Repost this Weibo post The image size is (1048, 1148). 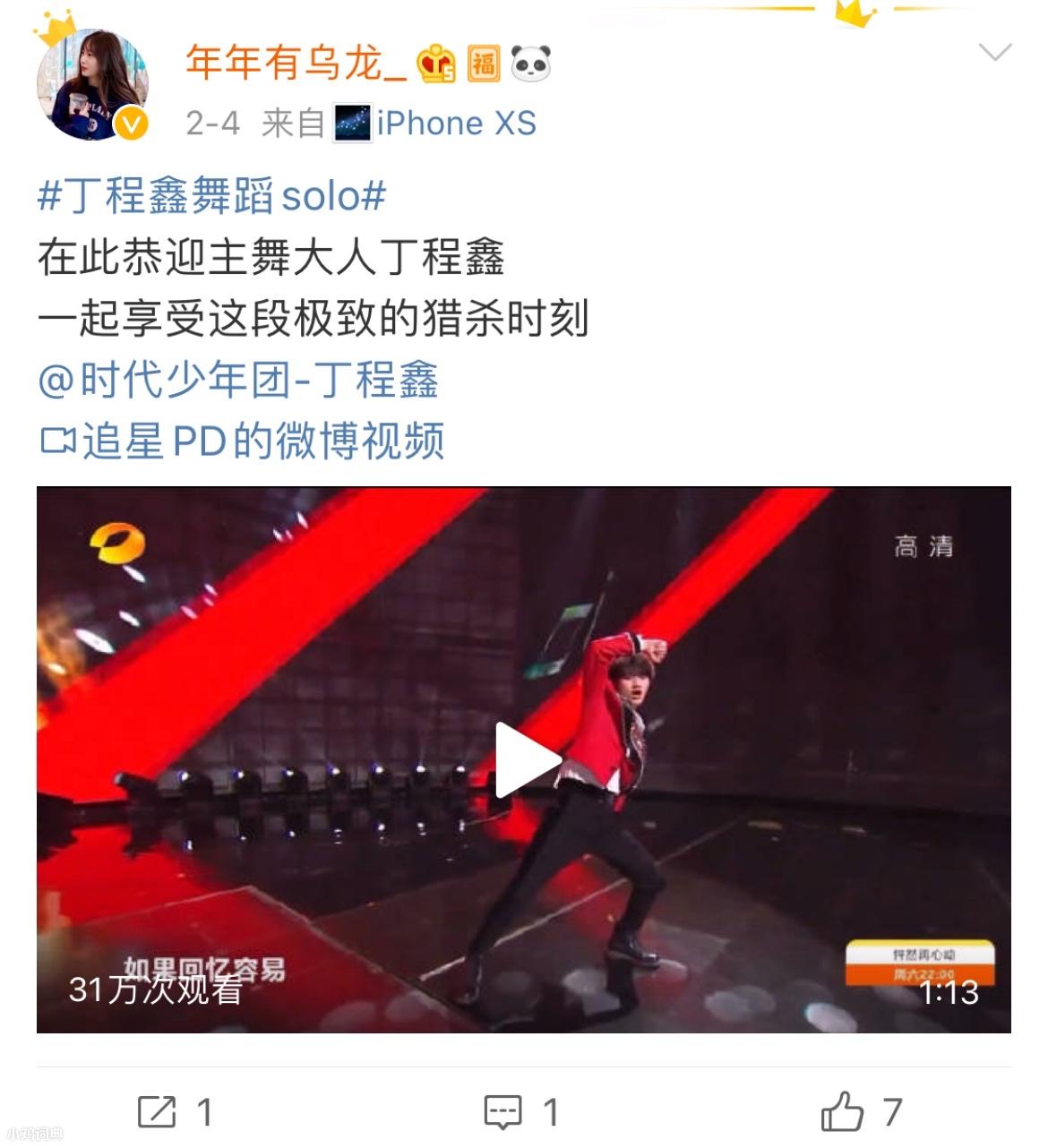click(175, 1112)
